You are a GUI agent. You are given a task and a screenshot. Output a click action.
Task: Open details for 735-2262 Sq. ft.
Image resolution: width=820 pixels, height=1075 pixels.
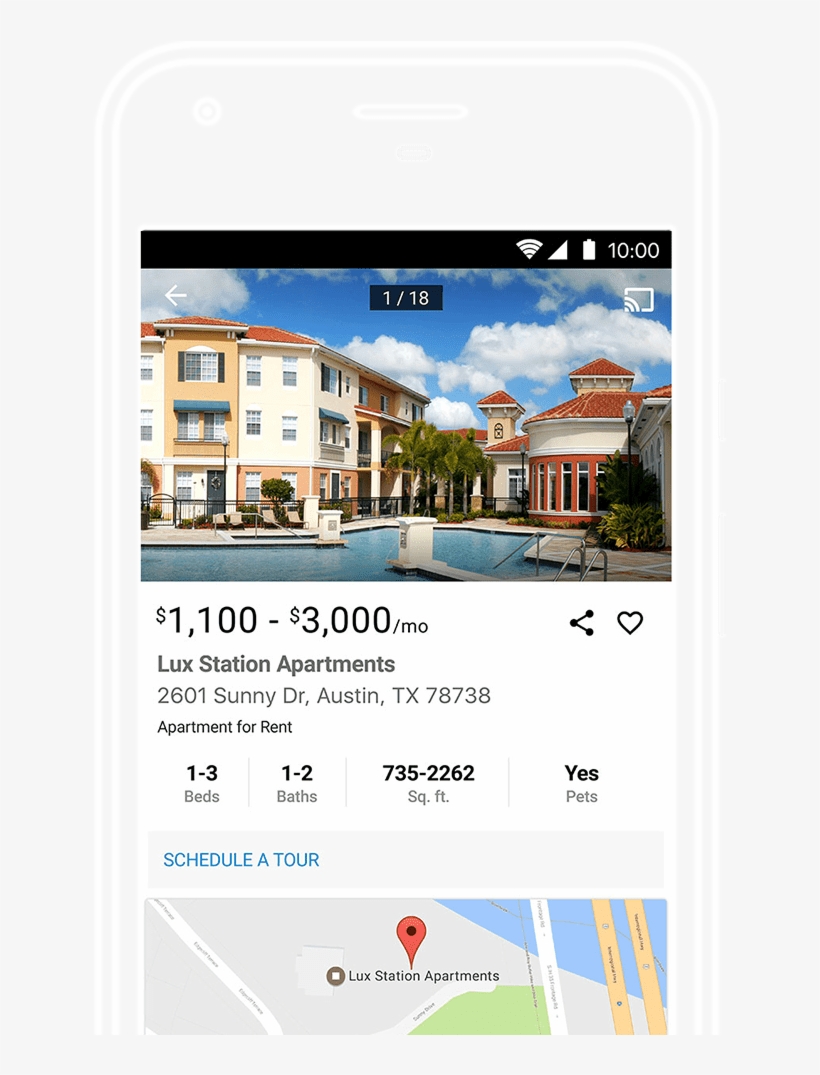[x=429, y=782]
